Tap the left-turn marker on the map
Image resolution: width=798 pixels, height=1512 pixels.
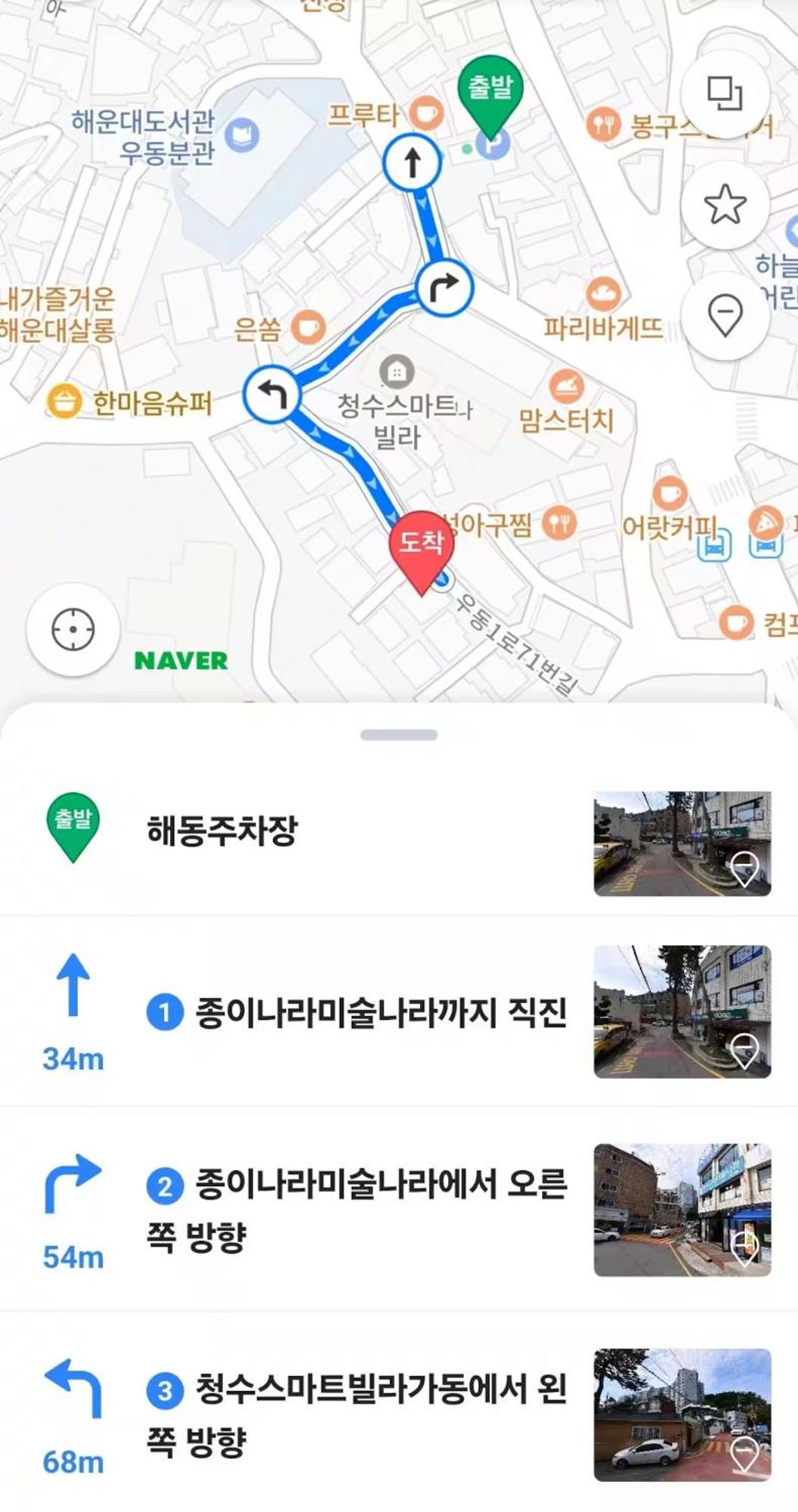272,394
